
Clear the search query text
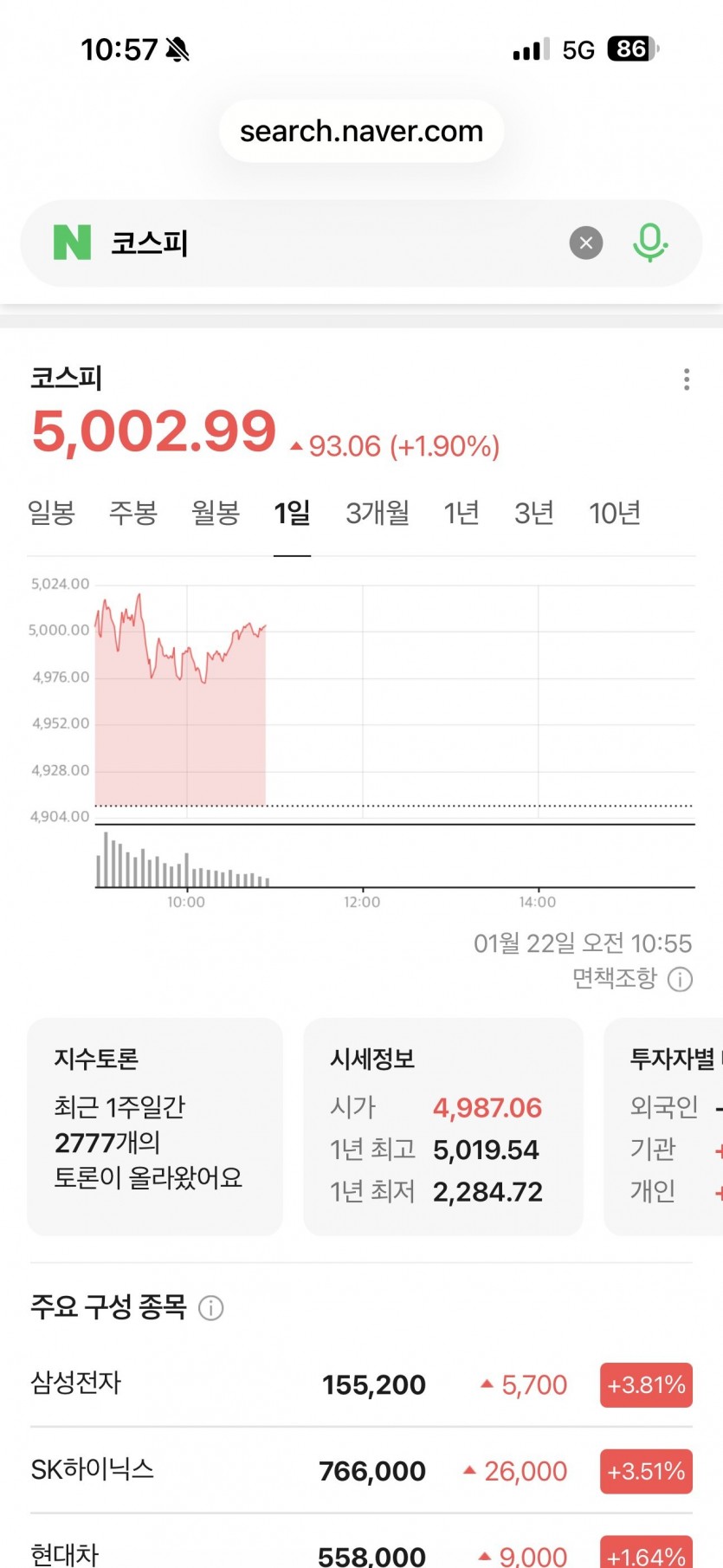tap(586, 243)
